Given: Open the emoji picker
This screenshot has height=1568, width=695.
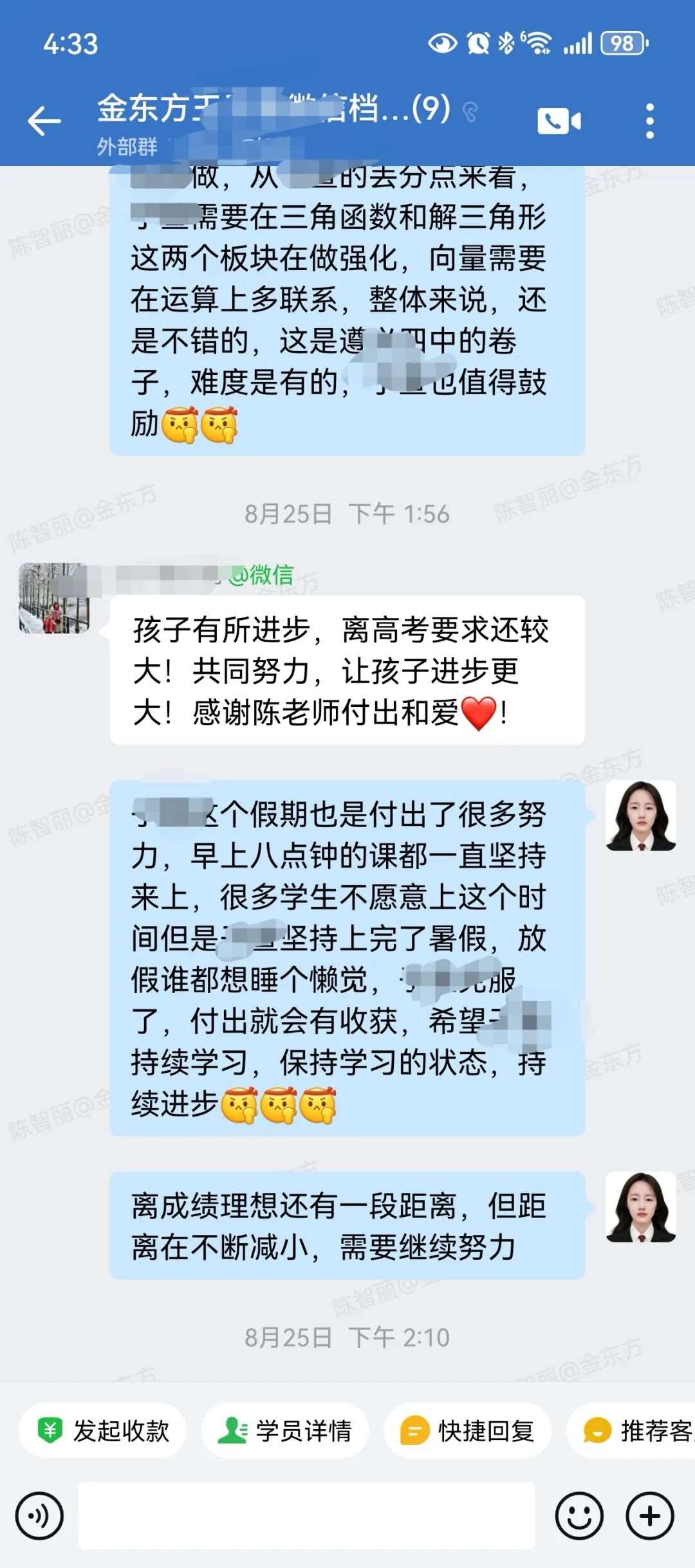Looking at the screenshot, I should 579,1516.
